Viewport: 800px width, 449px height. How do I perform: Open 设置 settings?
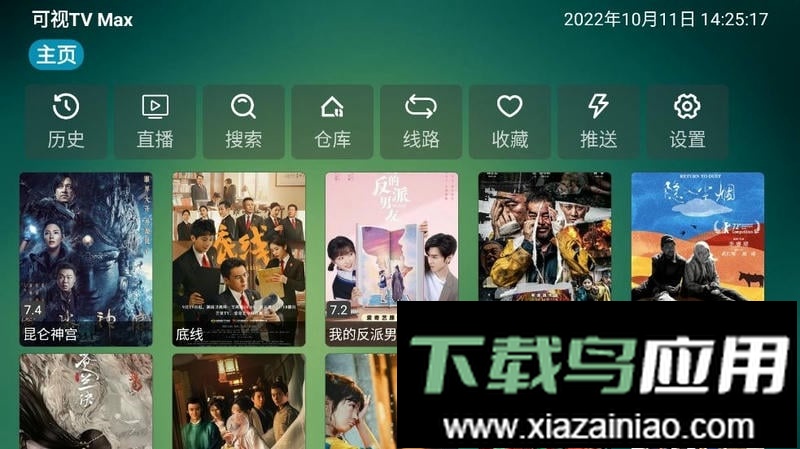687,122
